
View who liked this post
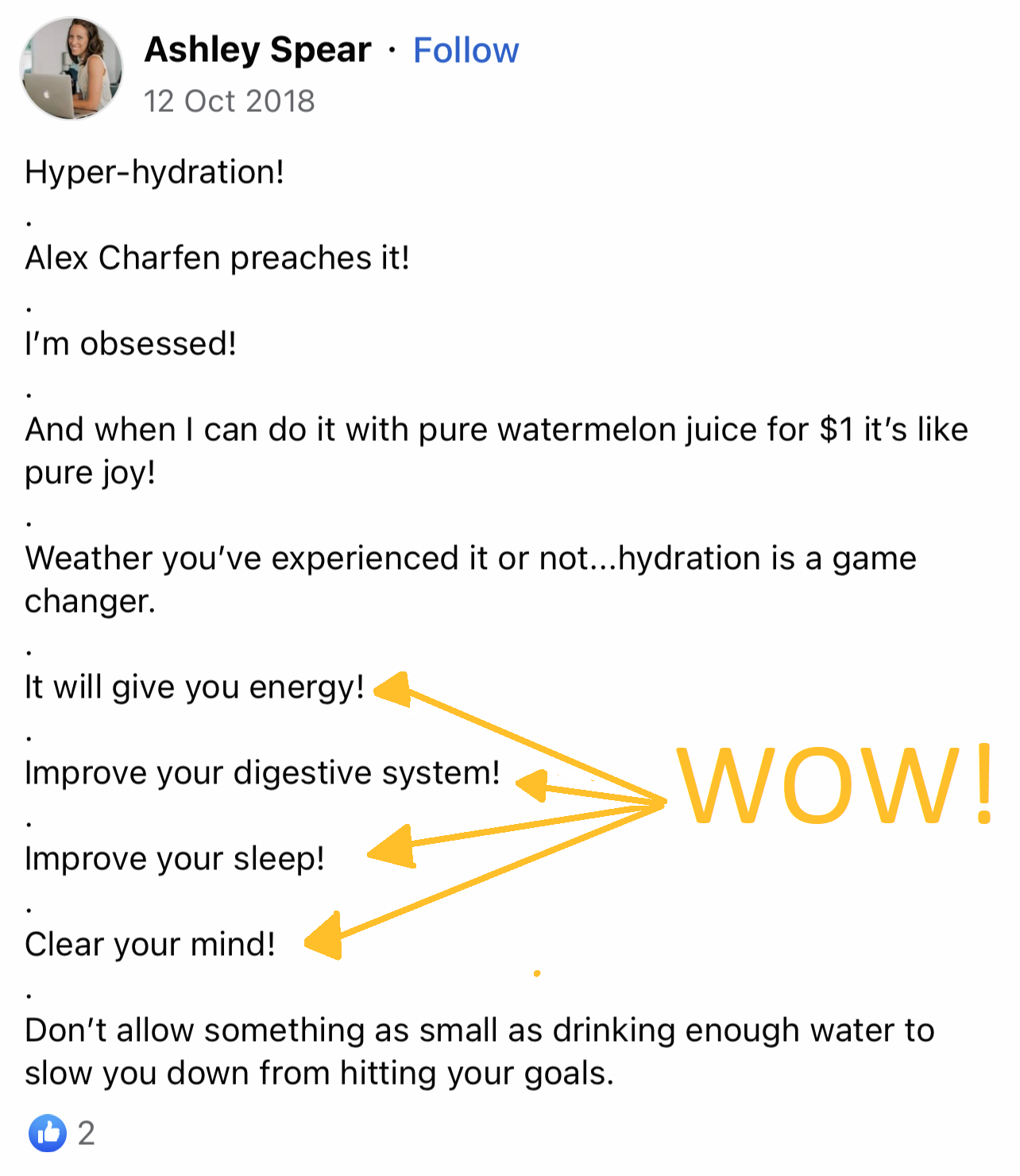point(62,1132)
